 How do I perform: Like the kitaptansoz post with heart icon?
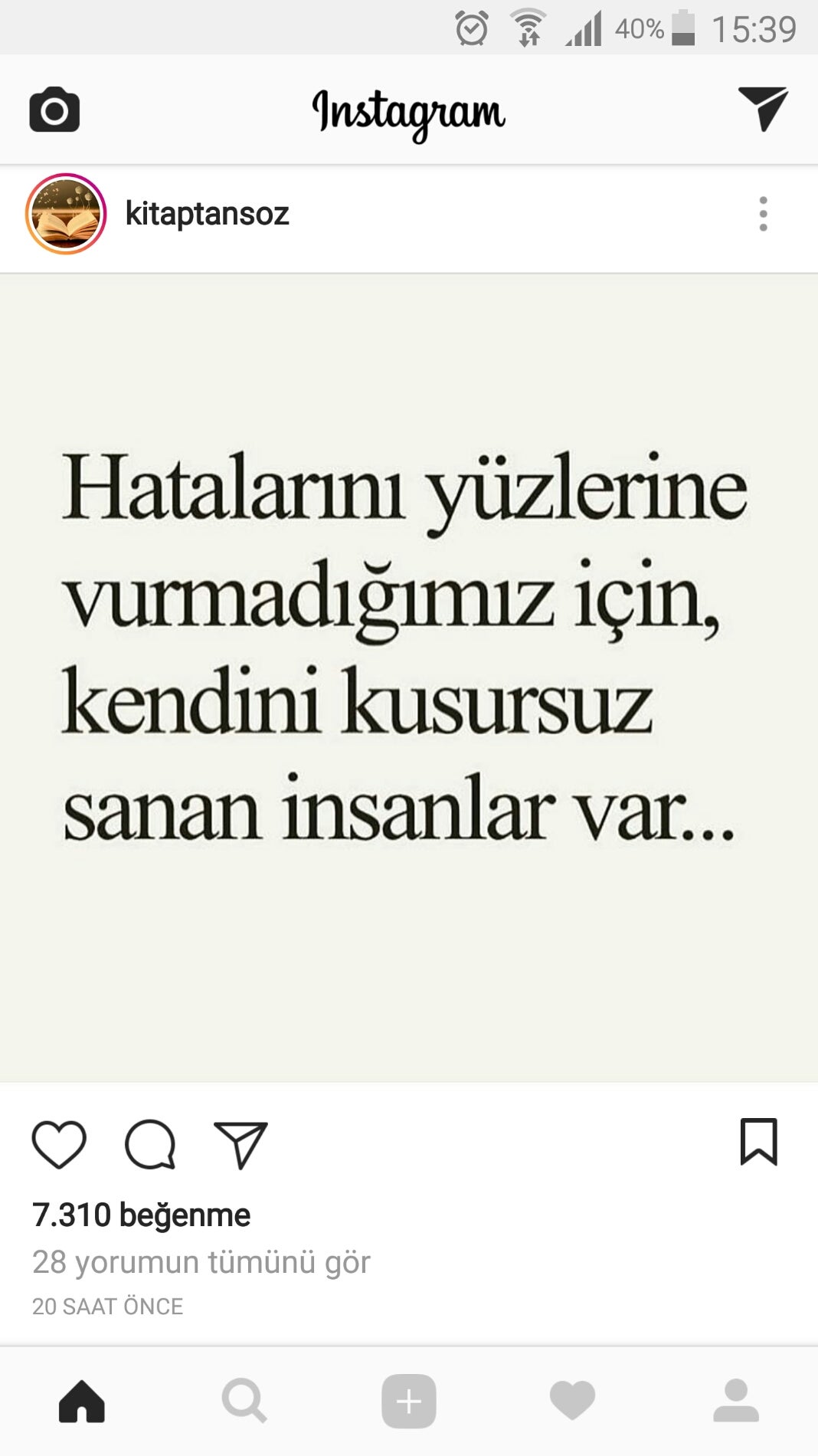59,1144
